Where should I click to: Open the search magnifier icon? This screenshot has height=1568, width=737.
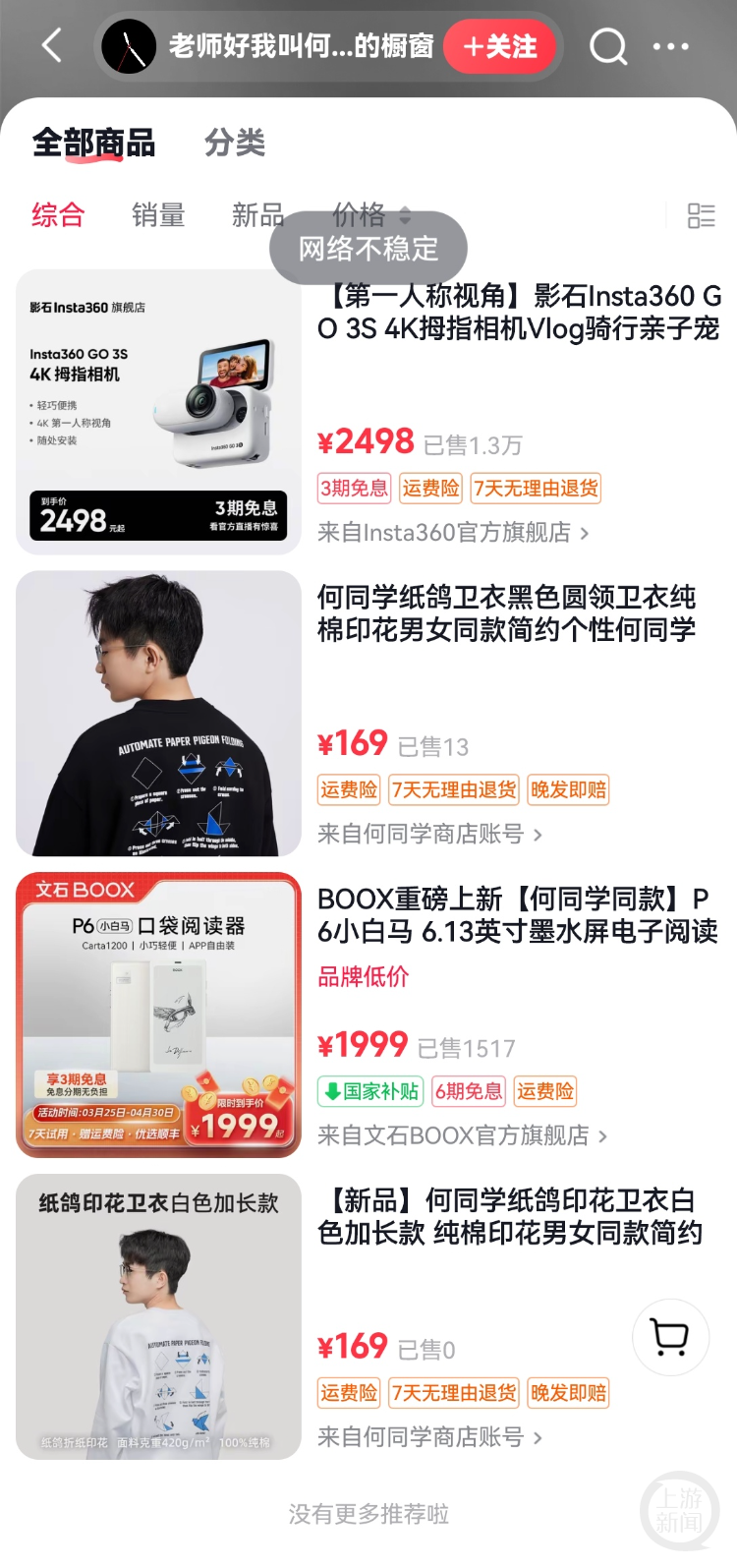608,46
